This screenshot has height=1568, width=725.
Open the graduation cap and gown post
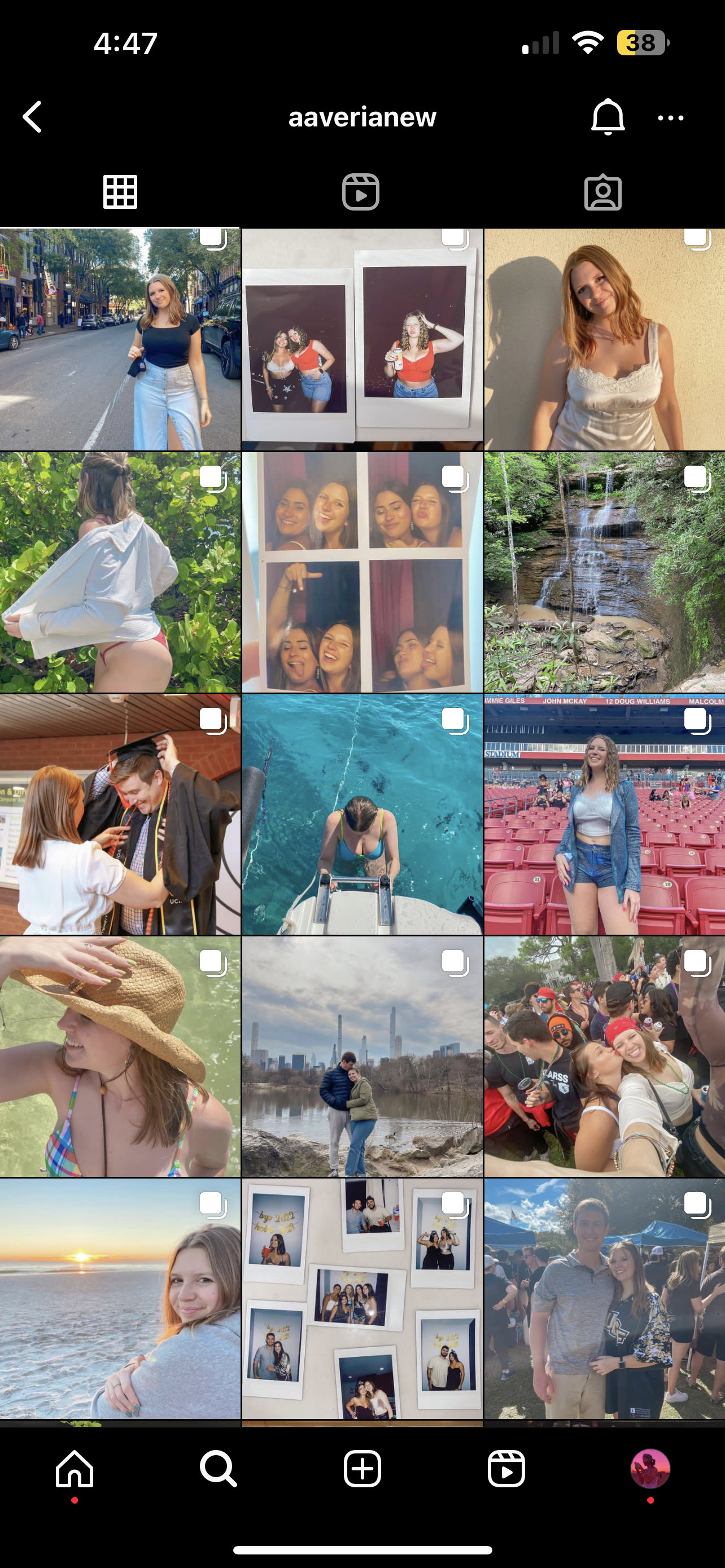[120, 814]
